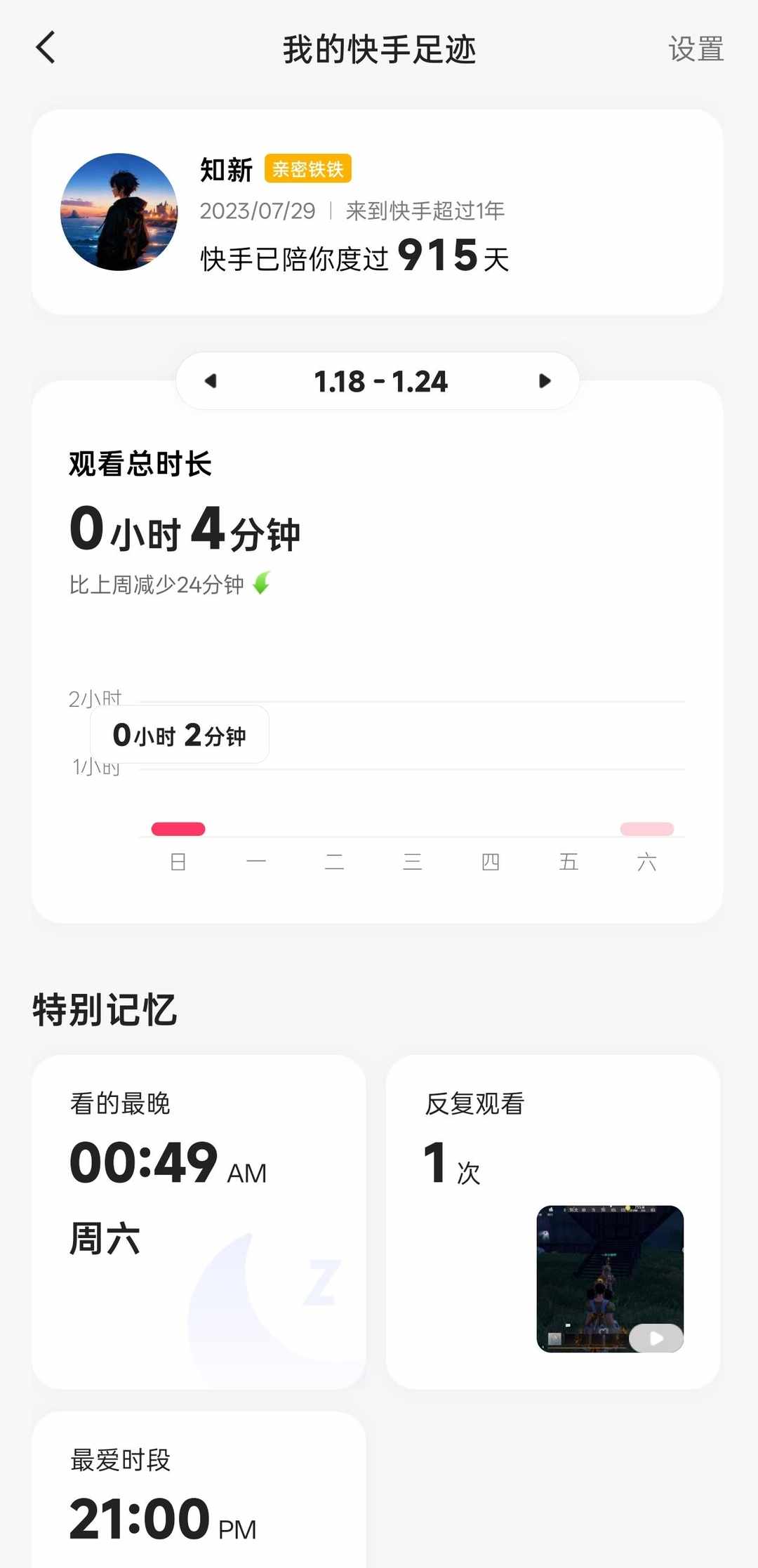Image resolution: width=758 pixels, height=1568 pixels.
Task: Toggle the Saturday bar in the watch chart
Action: pos(649,829)
